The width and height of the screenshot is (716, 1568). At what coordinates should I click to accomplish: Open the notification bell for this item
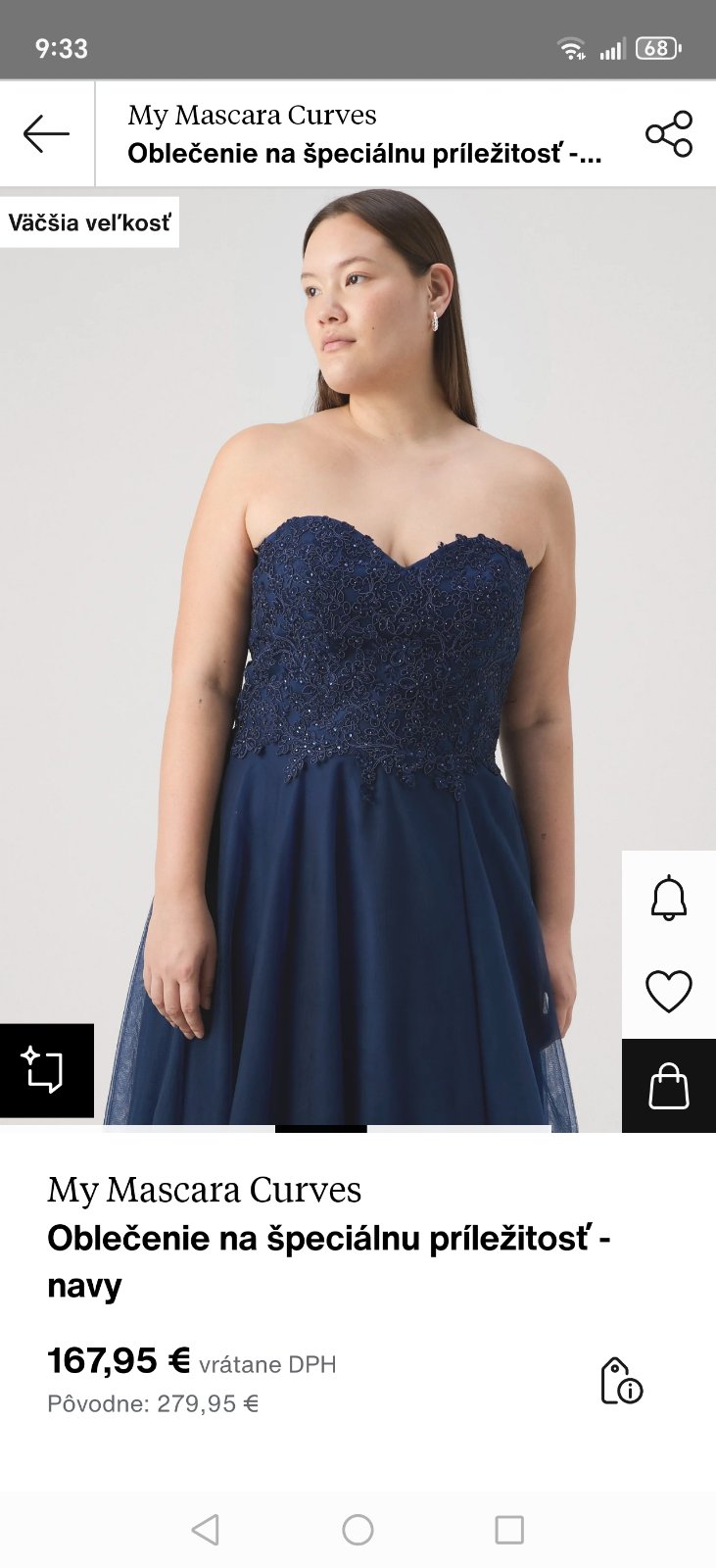(x=669, y=897)
